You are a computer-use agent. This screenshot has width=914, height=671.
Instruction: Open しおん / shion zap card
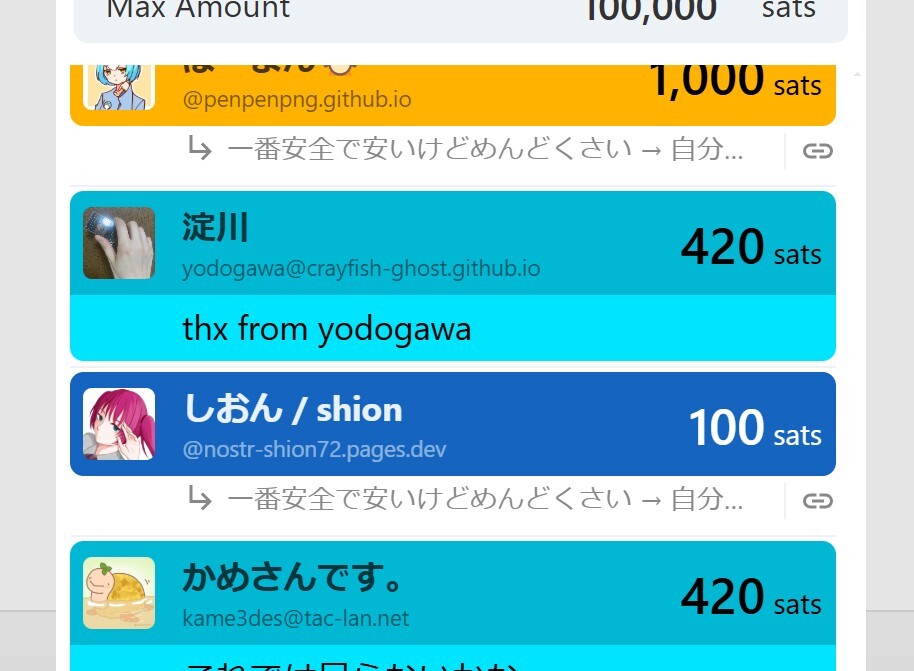click(x=452, y=424)
